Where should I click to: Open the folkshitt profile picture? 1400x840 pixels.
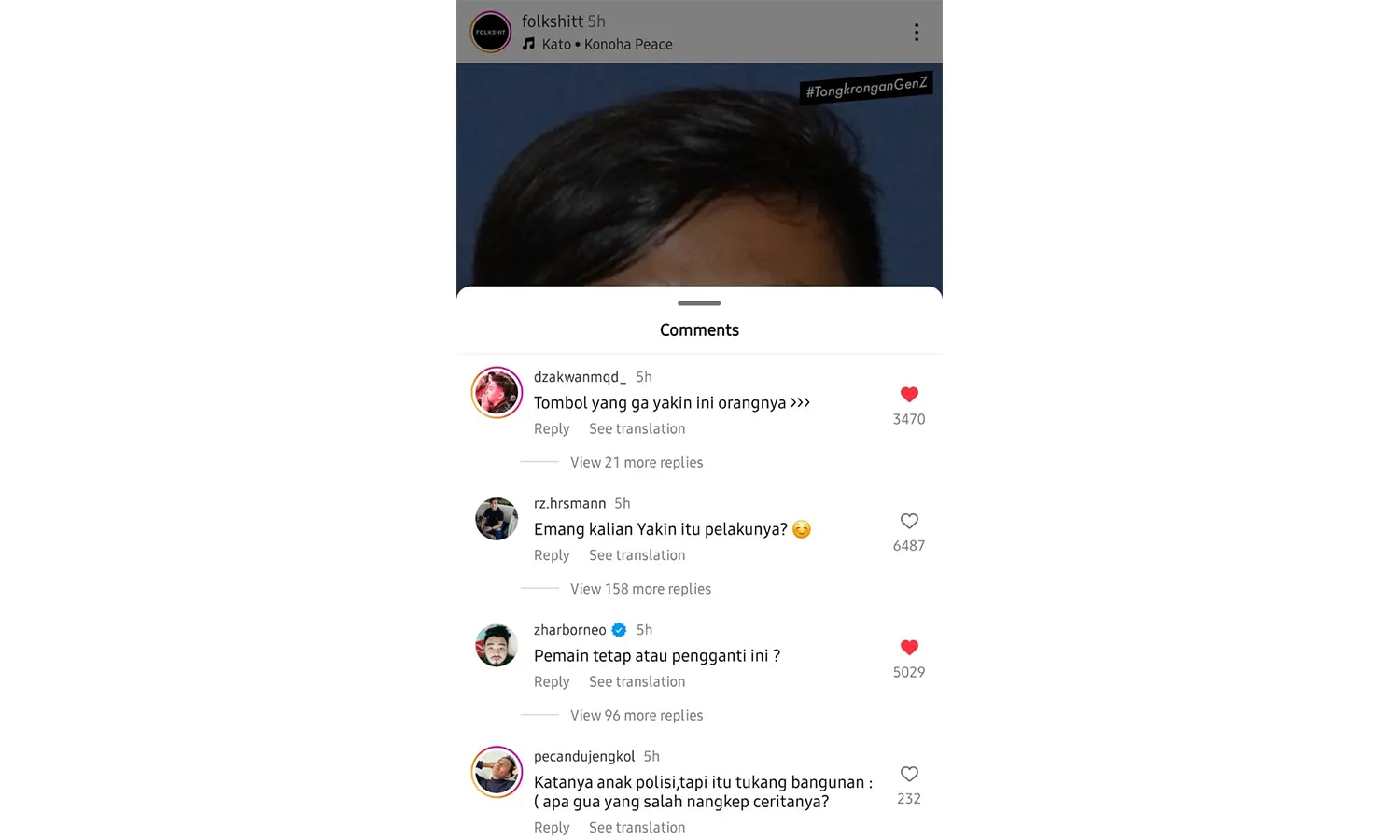[490, 33]
